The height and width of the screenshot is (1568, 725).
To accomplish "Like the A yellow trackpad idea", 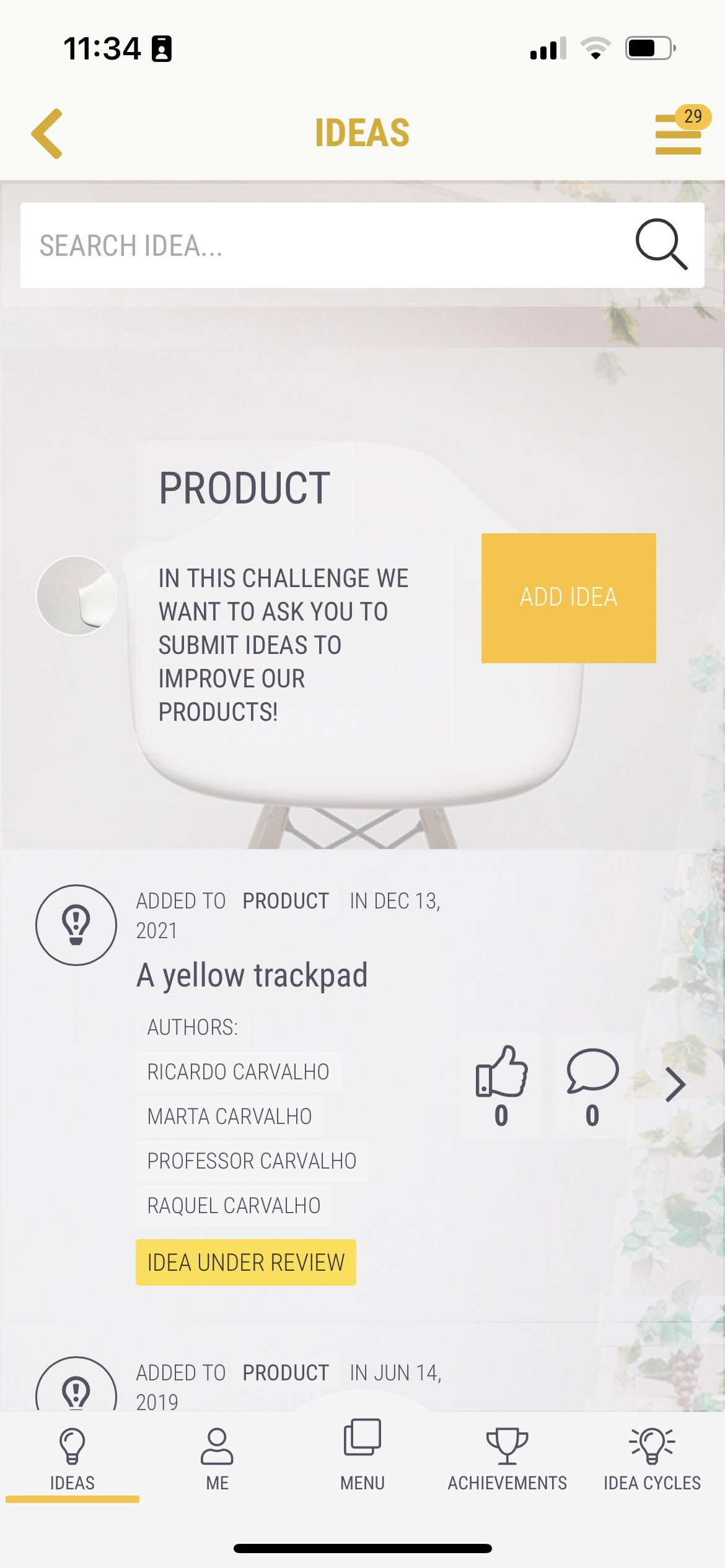I will (x=502, y=1085).
